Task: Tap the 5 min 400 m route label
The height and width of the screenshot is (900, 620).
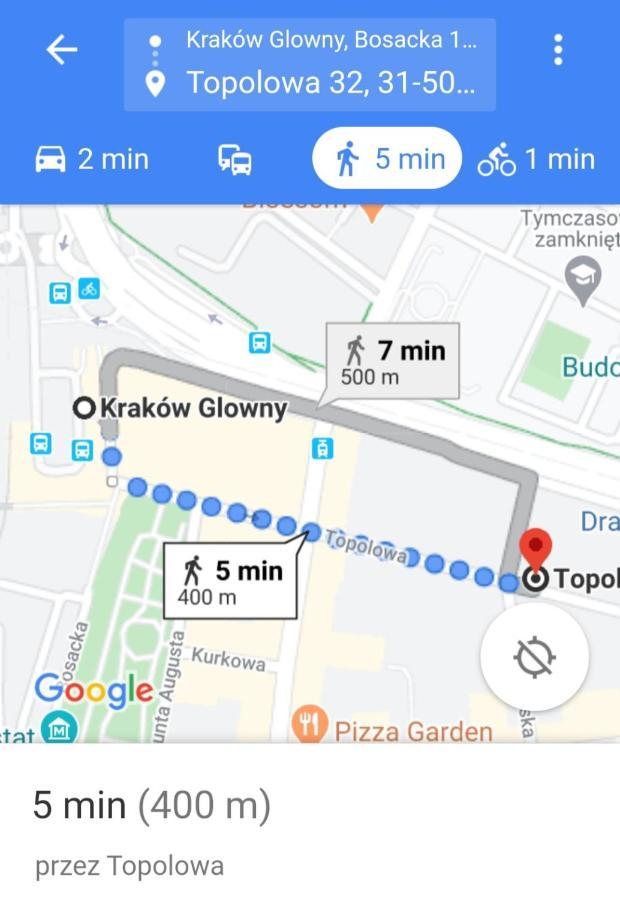Action: point(230,581)
